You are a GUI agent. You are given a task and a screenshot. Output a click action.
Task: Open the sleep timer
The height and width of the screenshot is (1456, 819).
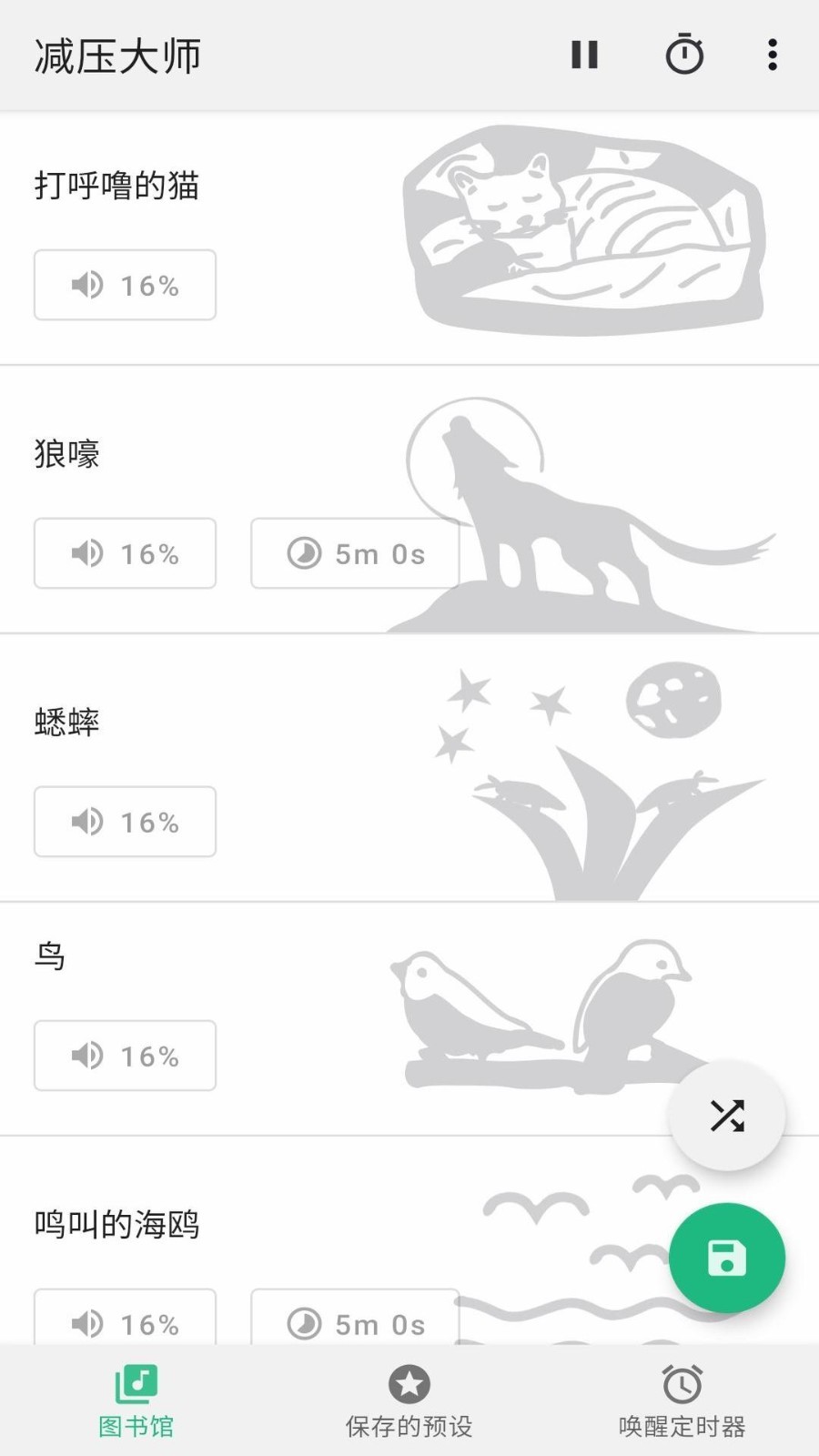(684, 56)
